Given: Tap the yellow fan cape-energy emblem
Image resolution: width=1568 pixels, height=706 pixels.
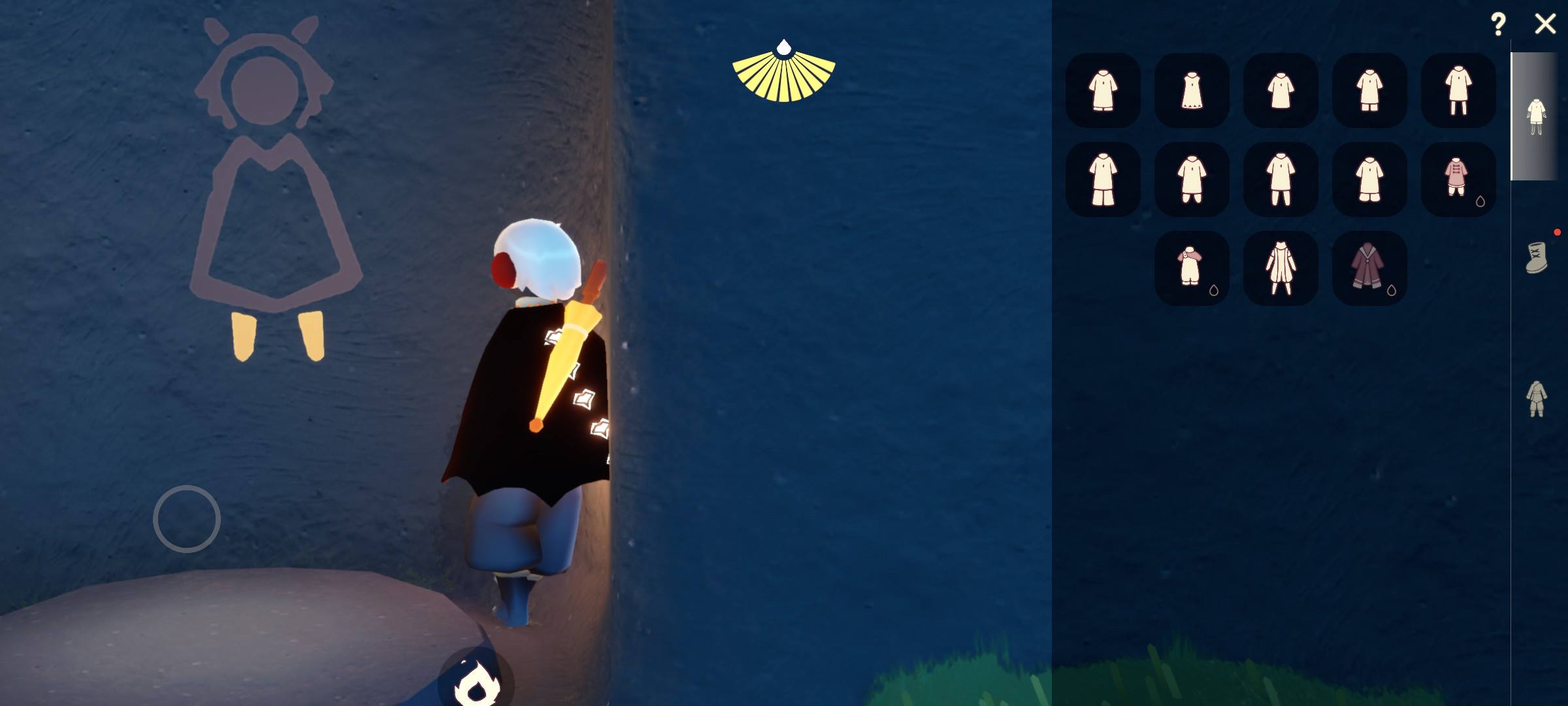Looking at the screenshot, I should pyautogui.click(x=783, y=72).
